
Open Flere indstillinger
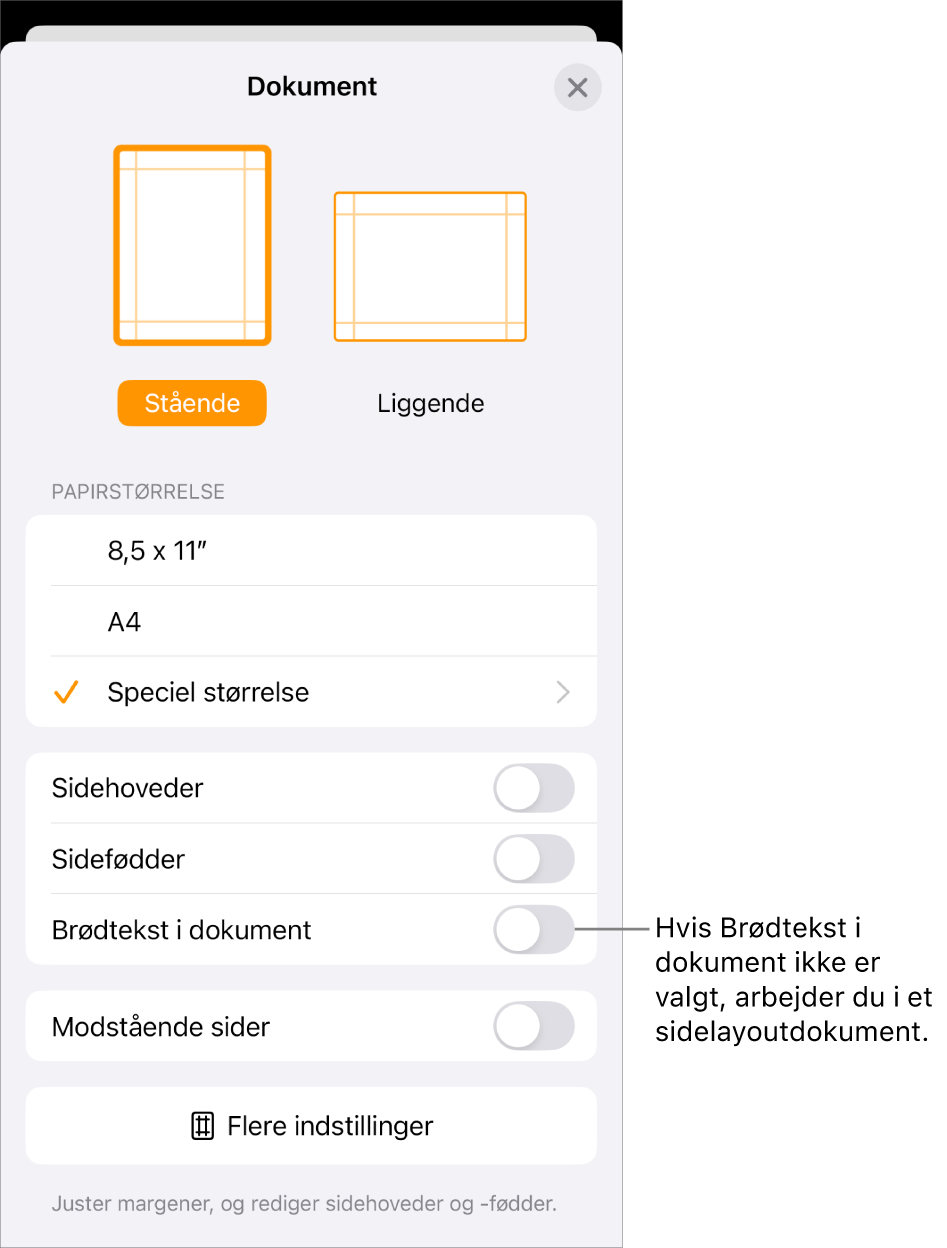311,1126
